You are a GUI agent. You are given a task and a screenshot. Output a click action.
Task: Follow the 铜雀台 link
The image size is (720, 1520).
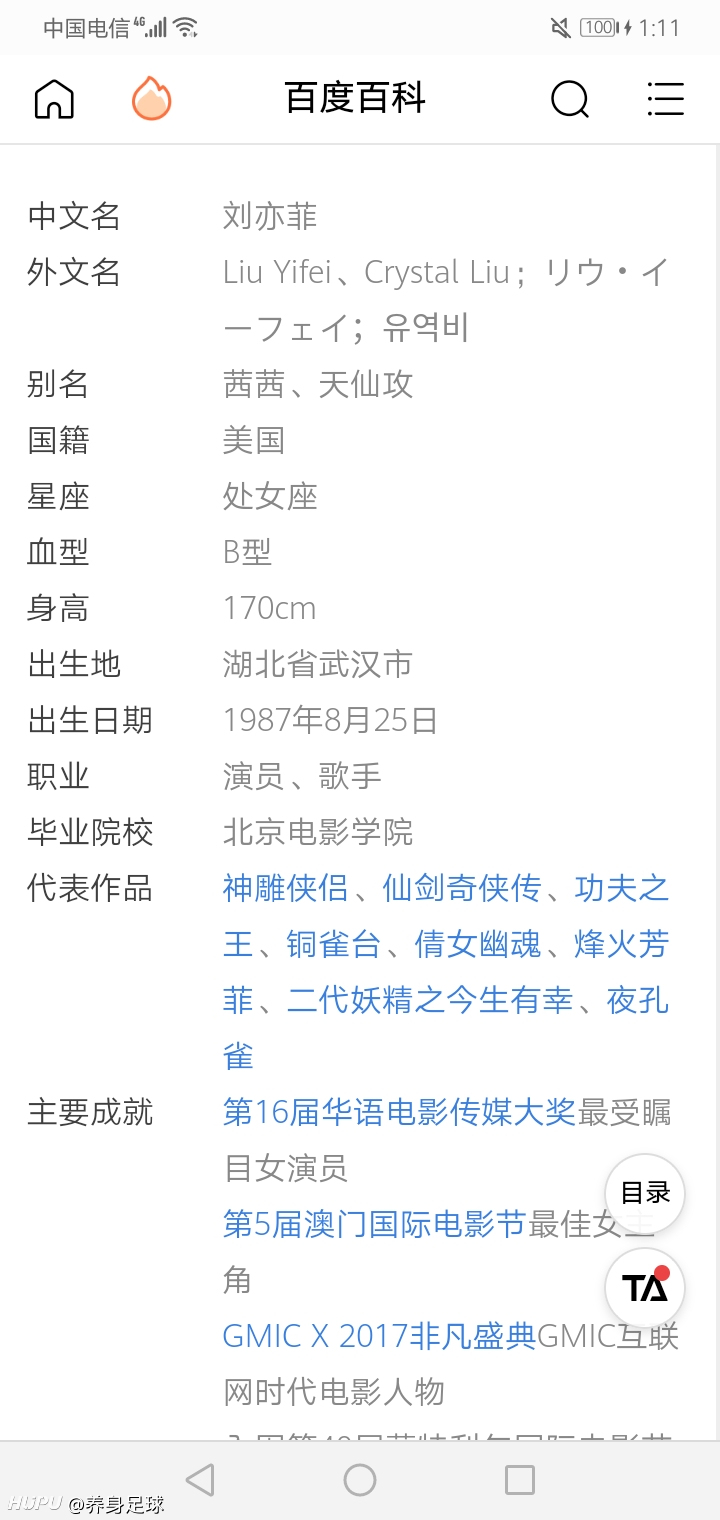coord(334,944)
